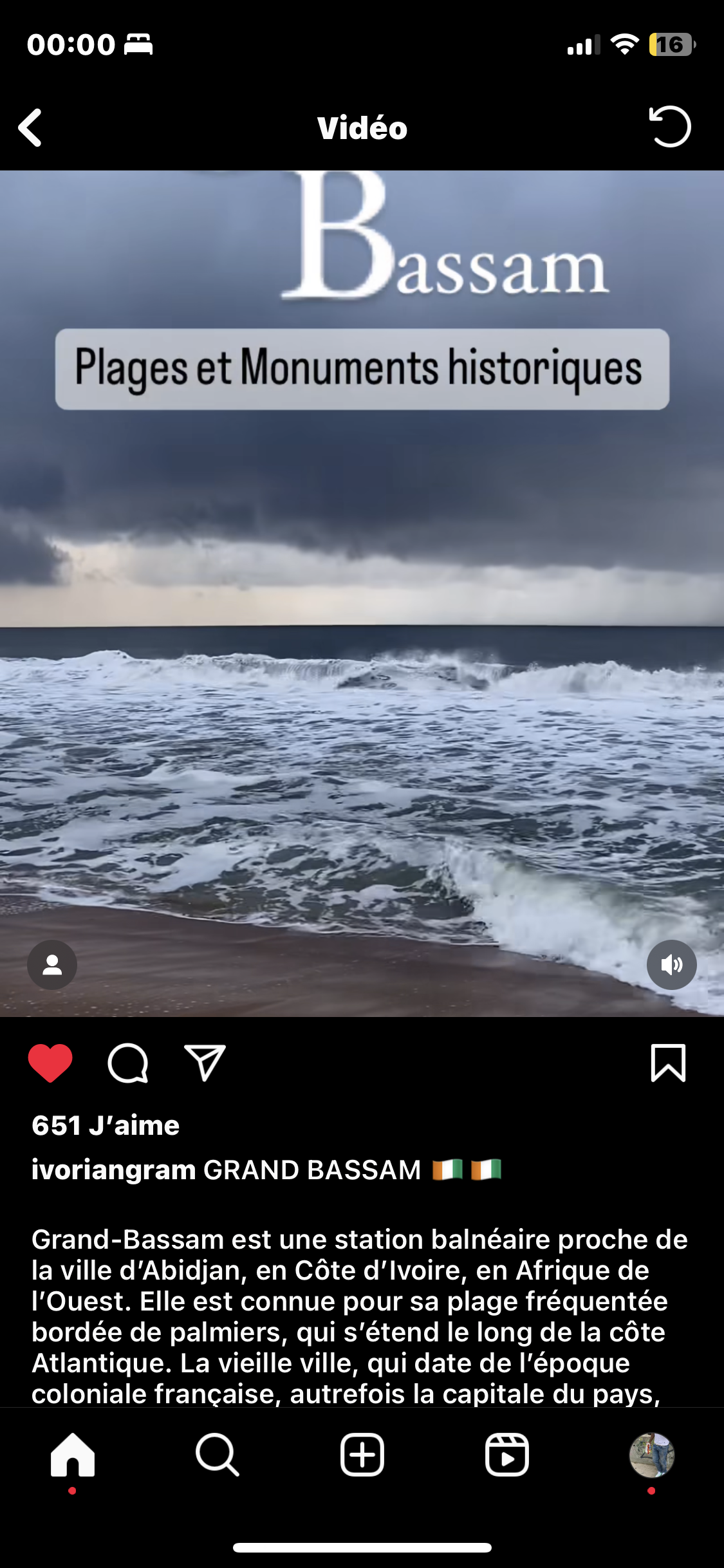Create a new post with the plus button
The image size is (724, 1568).
(362, 1455)
